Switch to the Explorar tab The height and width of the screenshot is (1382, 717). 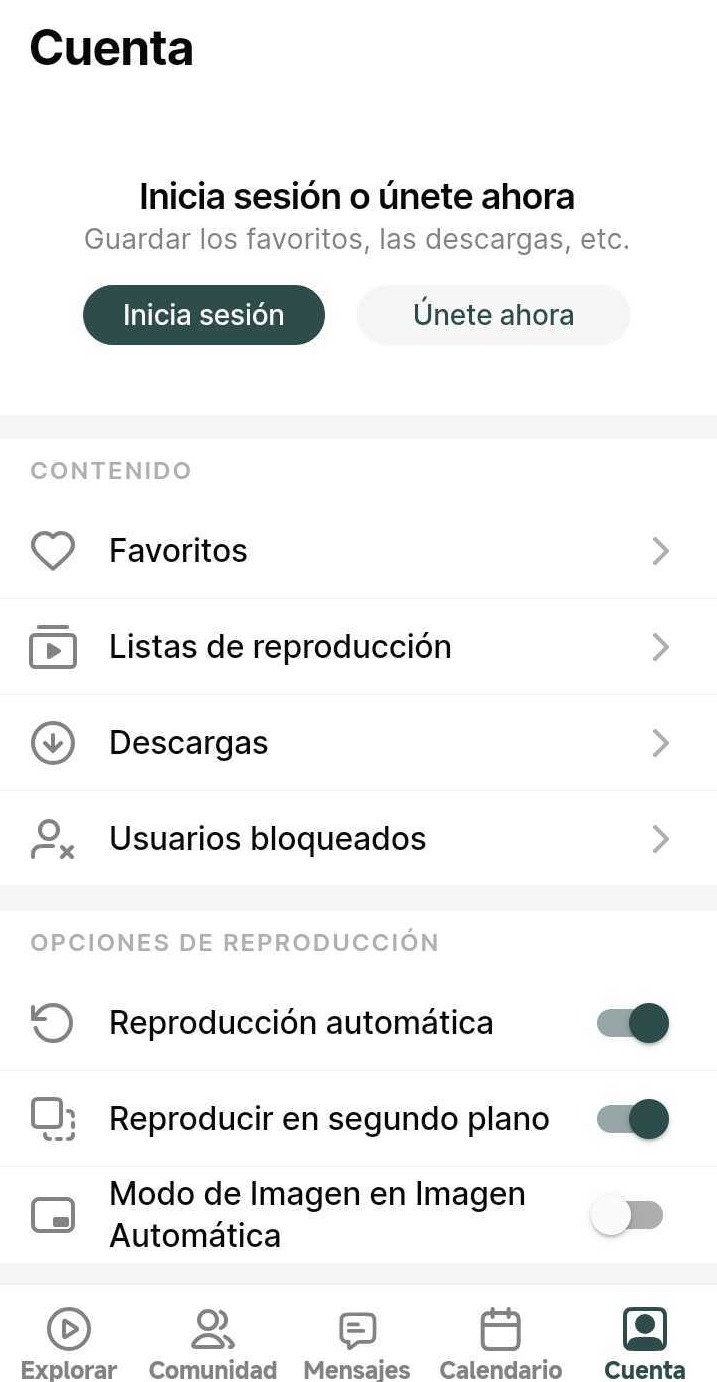[x=69, y=1342]
